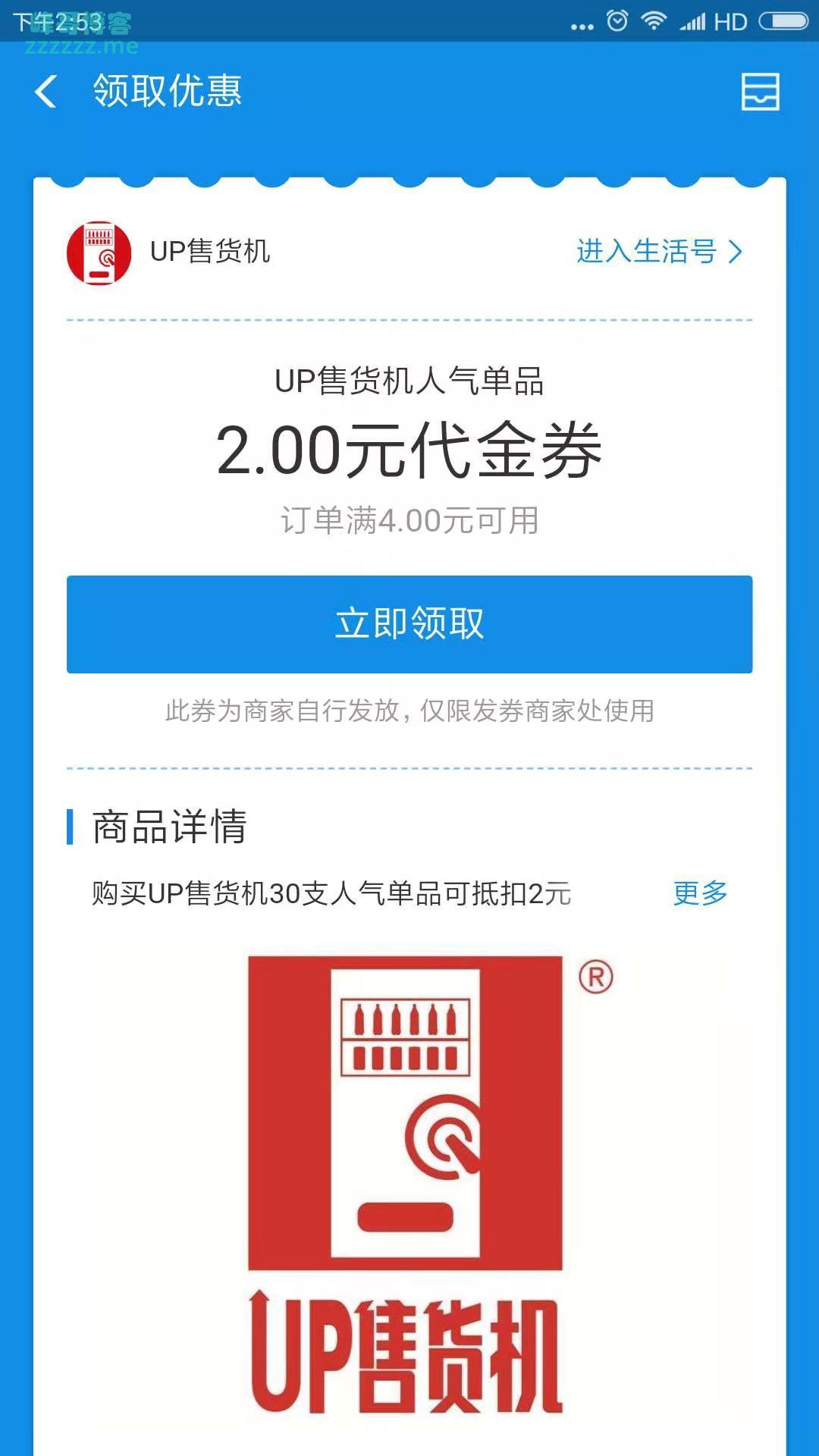The width and height of the screenshot is (819, 1456).
Task: Tap the 2.00元代金券 coupon amount text
Action: click(409, 451)
